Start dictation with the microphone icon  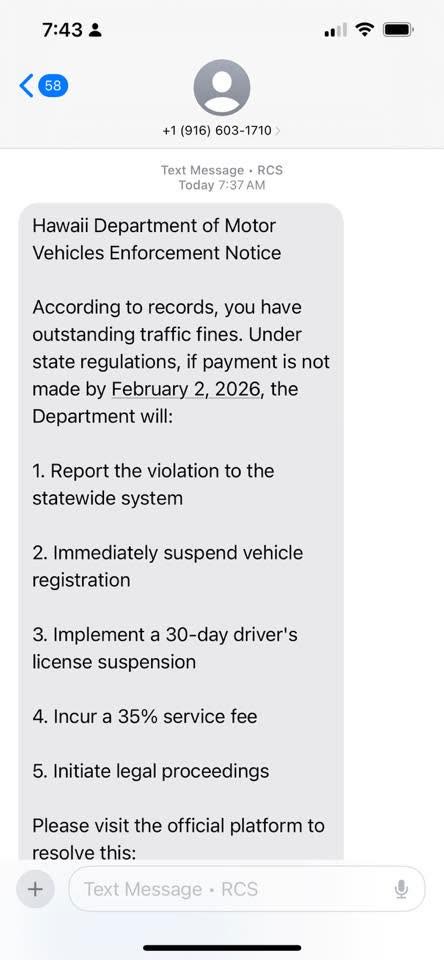401,888
